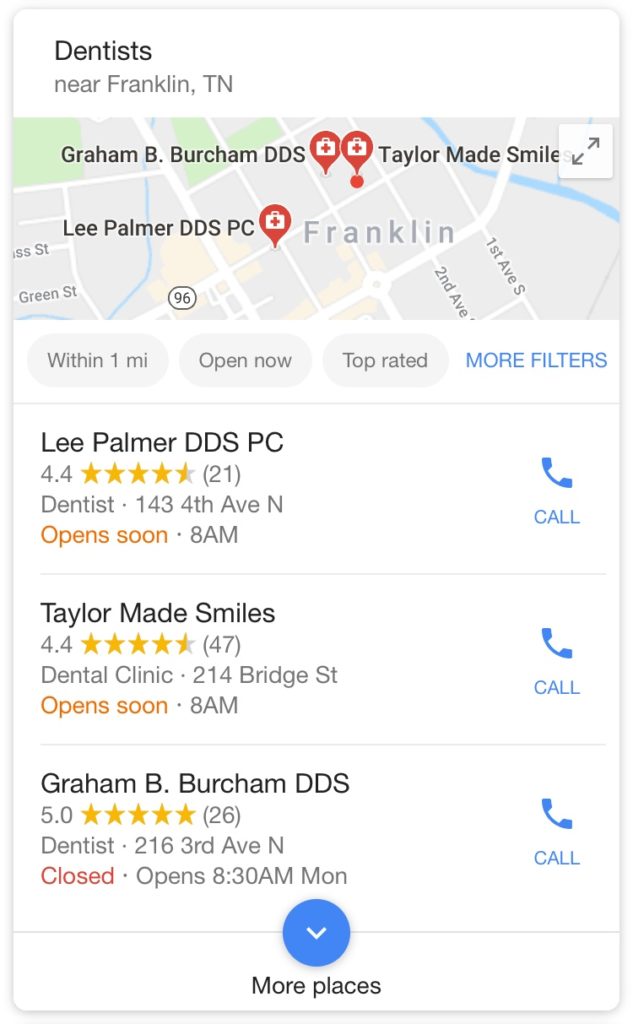Filter by Open now
The width and height of the screenshot is (633, 1024).
tap(245, 360)
